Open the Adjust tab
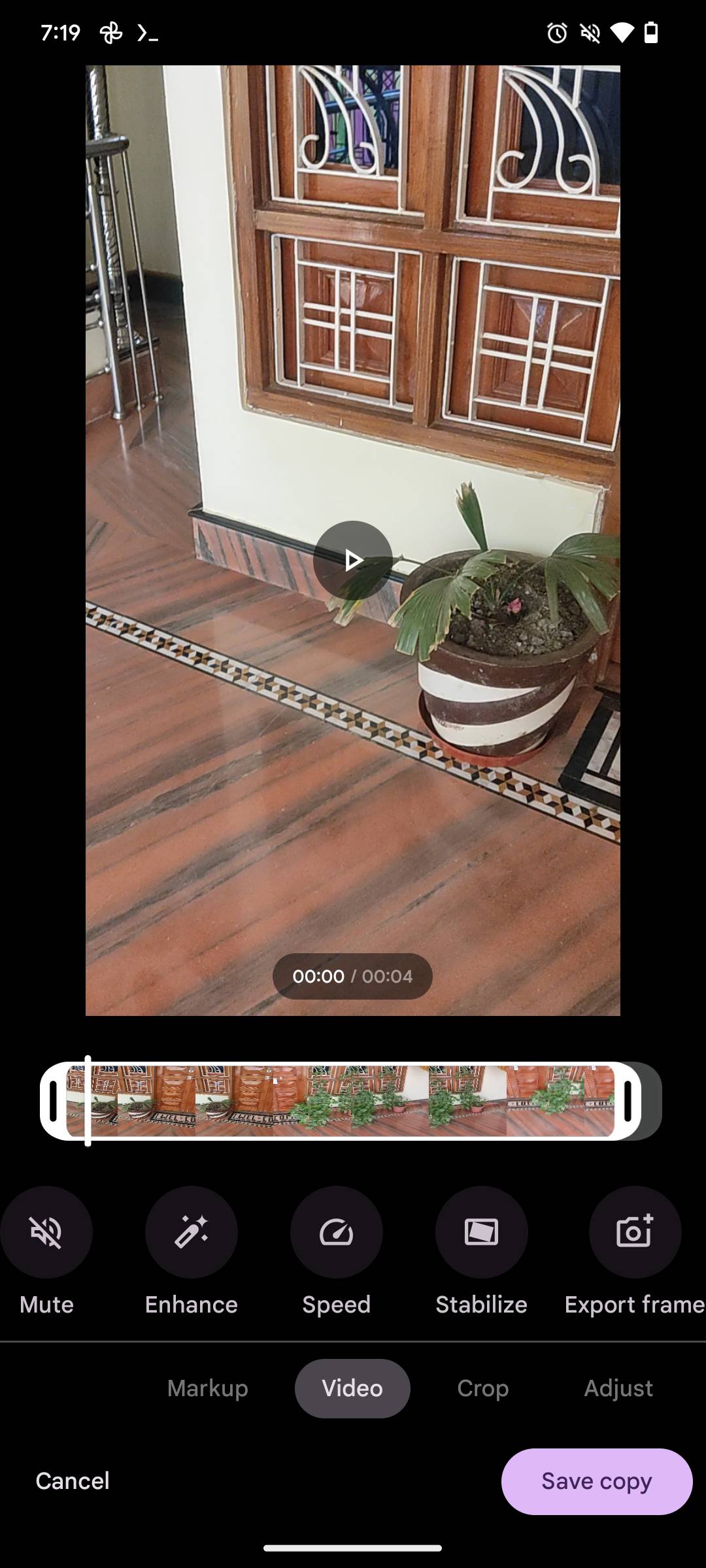This screenshot has height=1568, width=706. 618,1388
